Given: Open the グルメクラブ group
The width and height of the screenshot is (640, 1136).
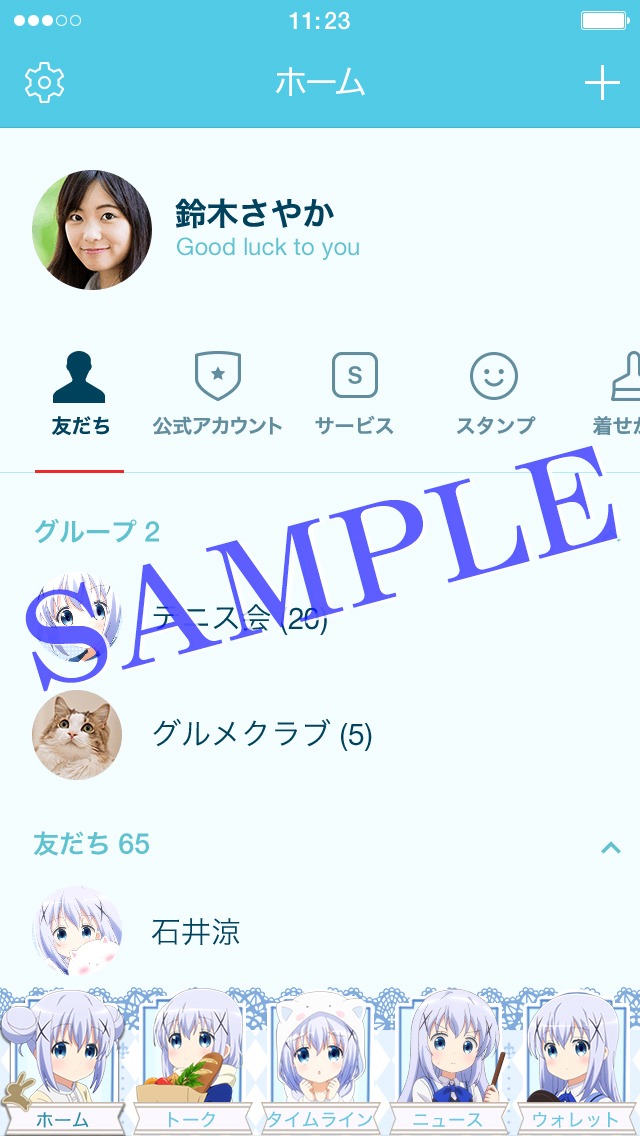Looking at the screenshot, I should point(260,735).
